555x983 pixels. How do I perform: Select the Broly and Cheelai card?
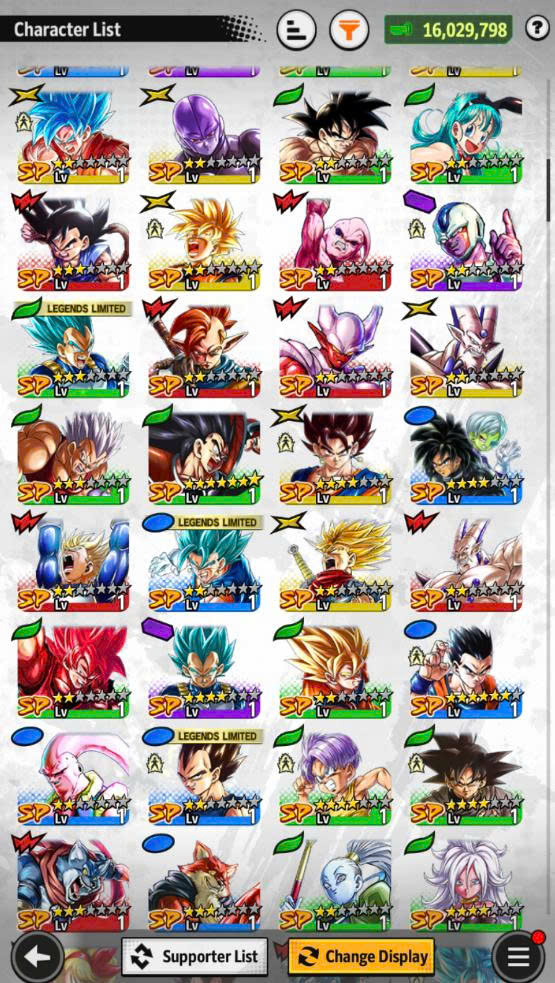click(465, 457)
